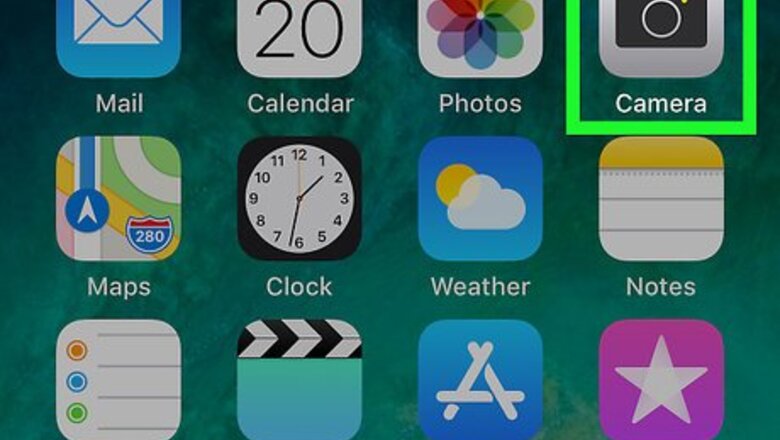Launch the Photos app
Screen dimensions: 780x440
(480, 38)
